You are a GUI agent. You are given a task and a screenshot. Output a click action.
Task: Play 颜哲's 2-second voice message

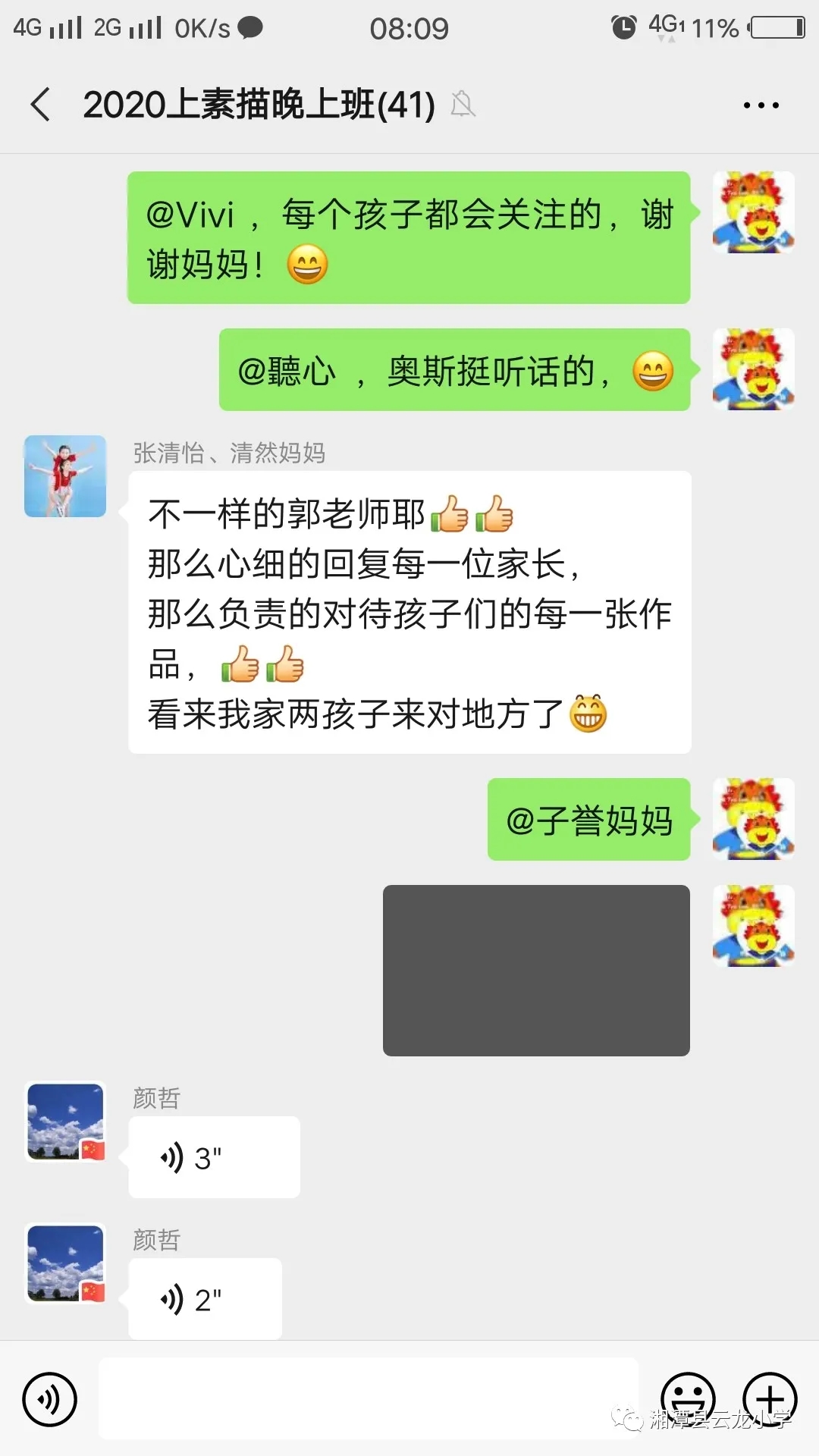coord(205,1298)
